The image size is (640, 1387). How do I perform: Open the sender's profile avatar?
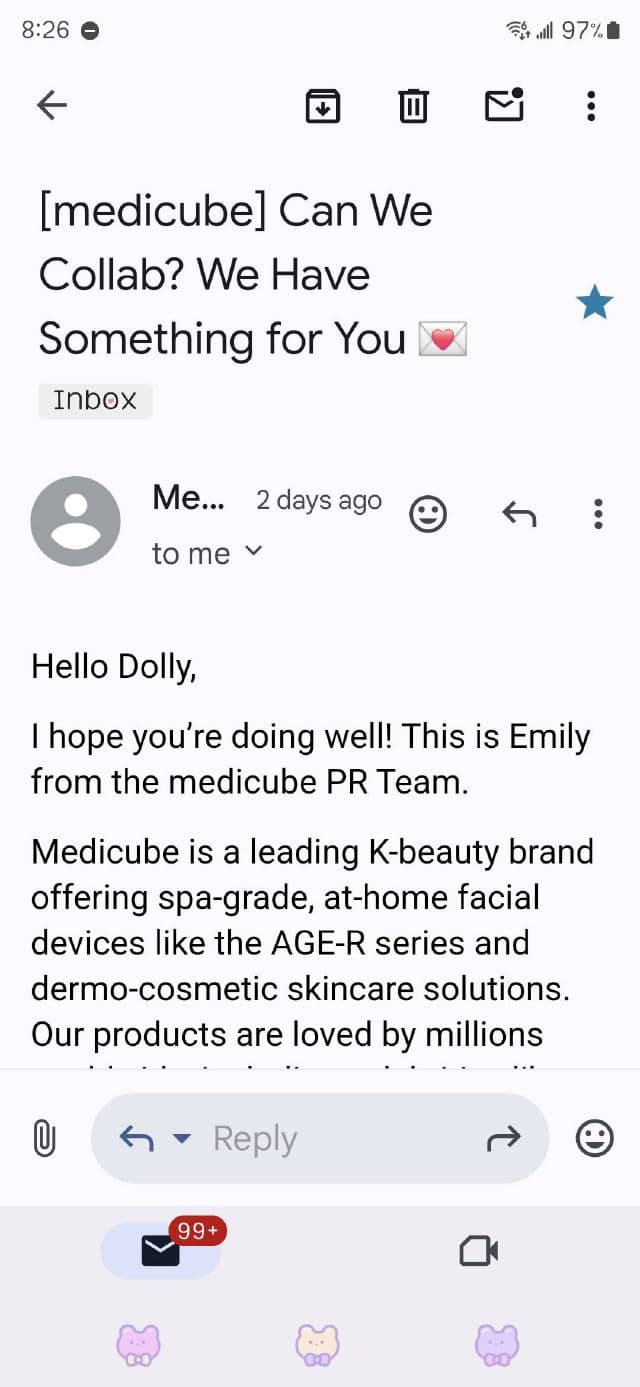(x=76, y=521)
